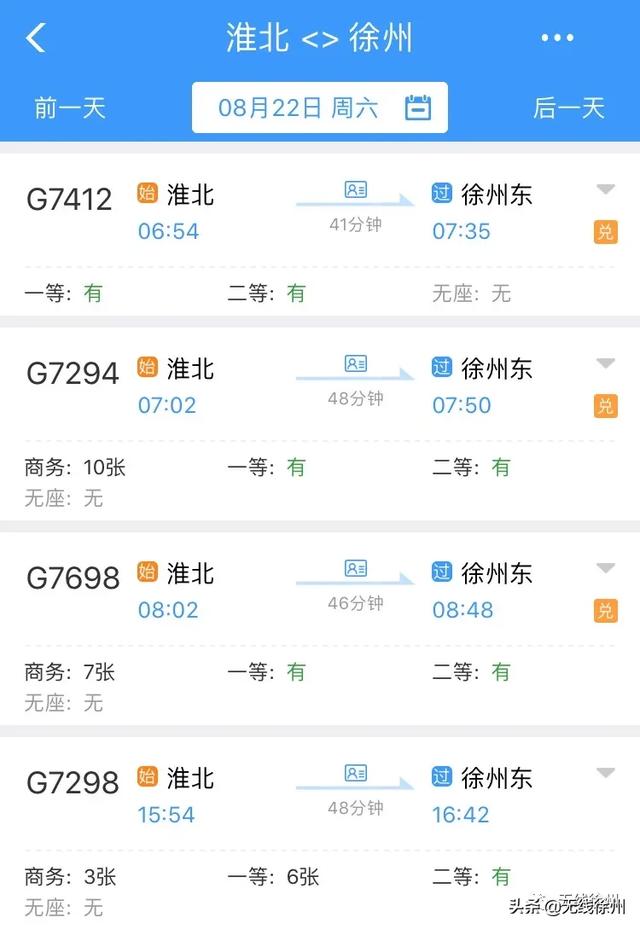Open train G7294 departing 07:02

point(72,373)
